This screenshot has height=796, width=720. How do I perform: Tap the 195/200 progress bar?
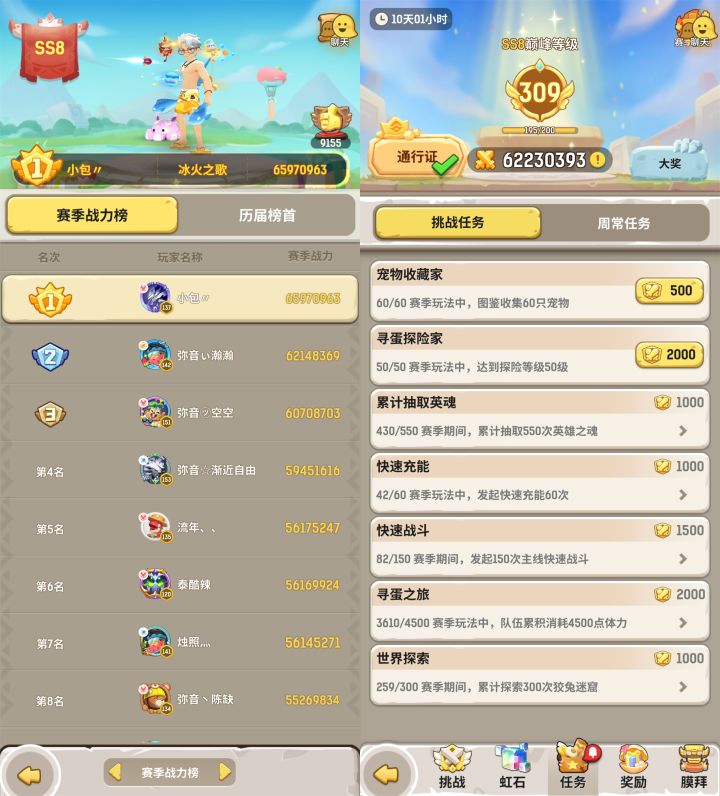(540, 129)
